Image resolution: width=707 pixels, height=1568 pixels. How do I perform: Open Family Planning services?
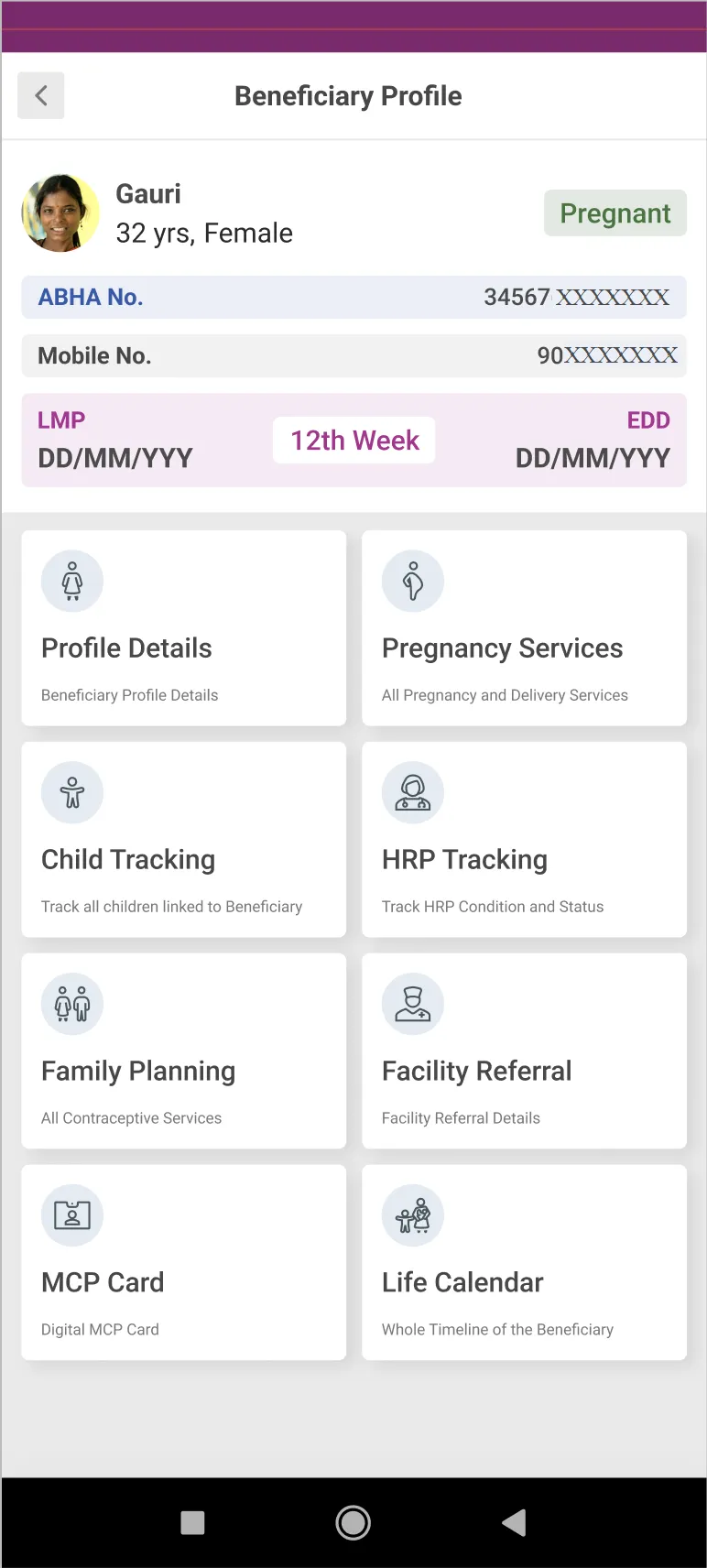click(183, 1051)
